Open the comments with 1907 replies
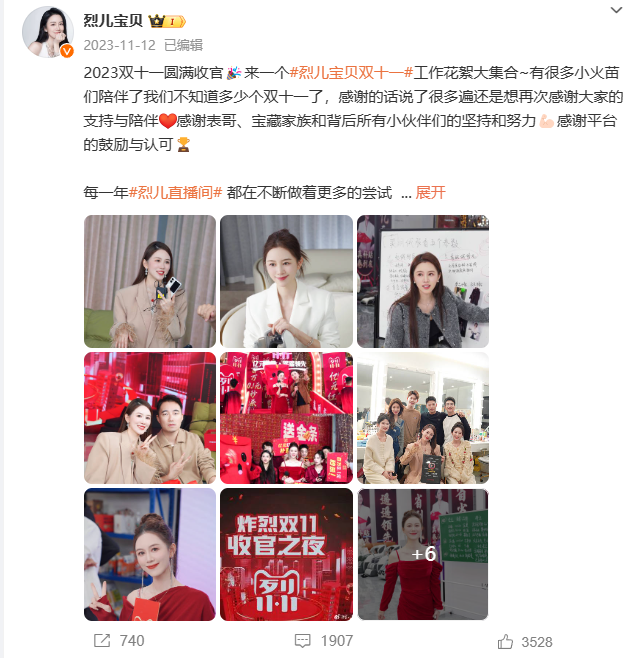 click(x=324, y=641)
